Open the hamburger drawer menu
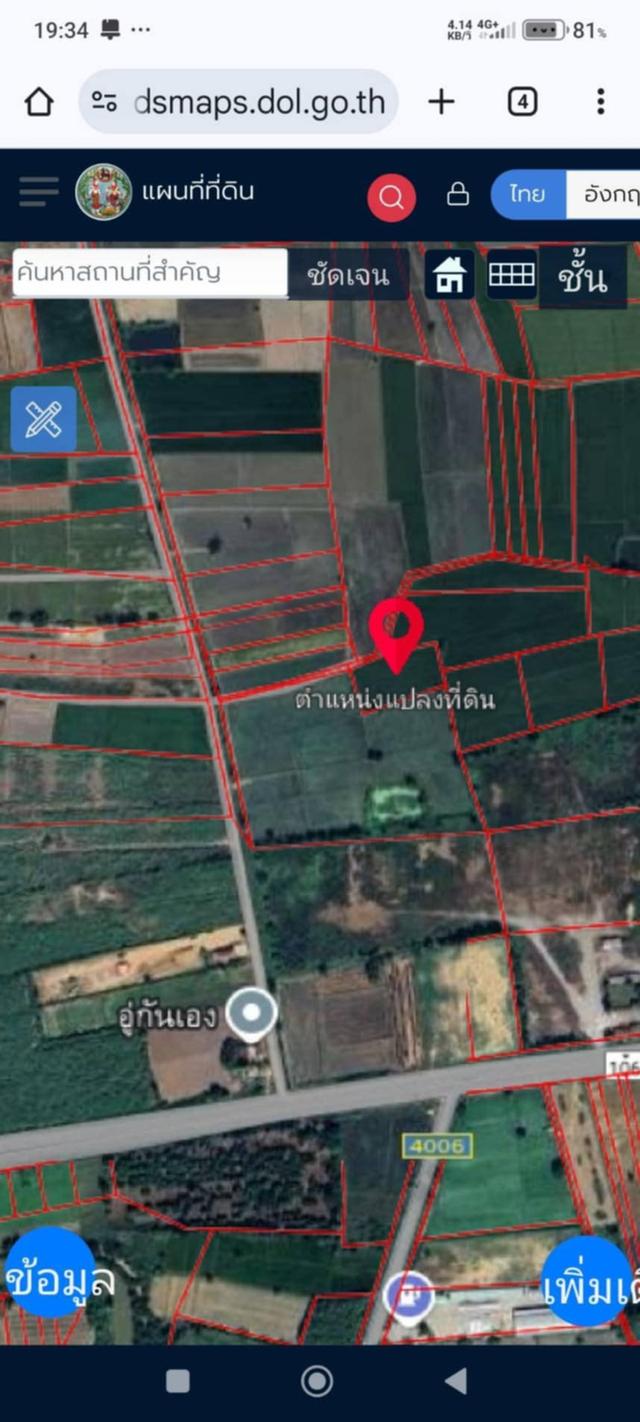Screen dimensions: 640x1422 [x=39, y=192]
